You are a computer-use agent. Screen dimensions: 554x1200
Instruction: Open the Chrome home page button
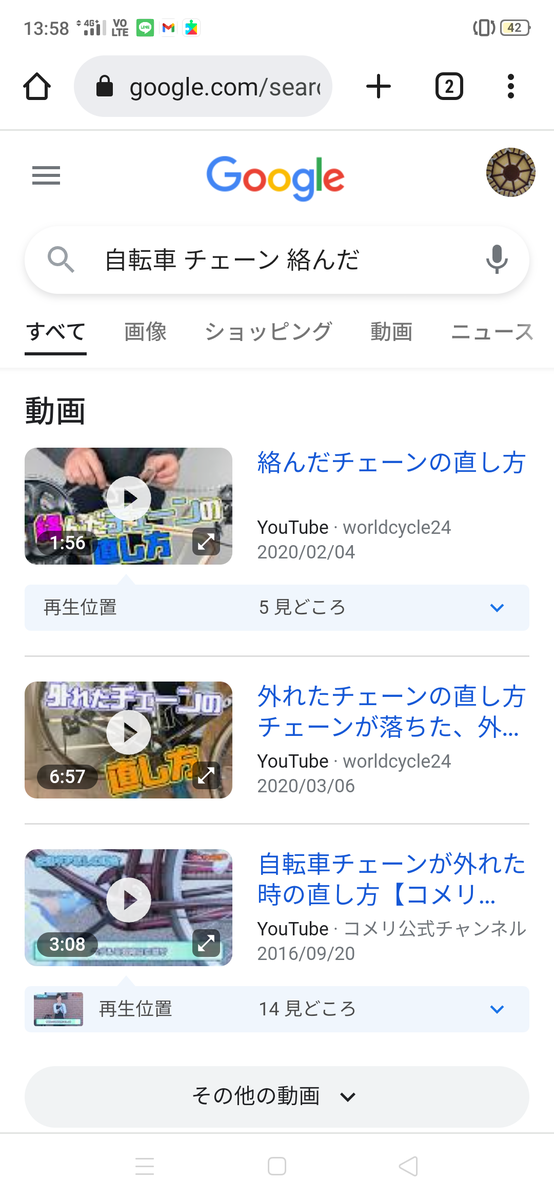[37, 87]
